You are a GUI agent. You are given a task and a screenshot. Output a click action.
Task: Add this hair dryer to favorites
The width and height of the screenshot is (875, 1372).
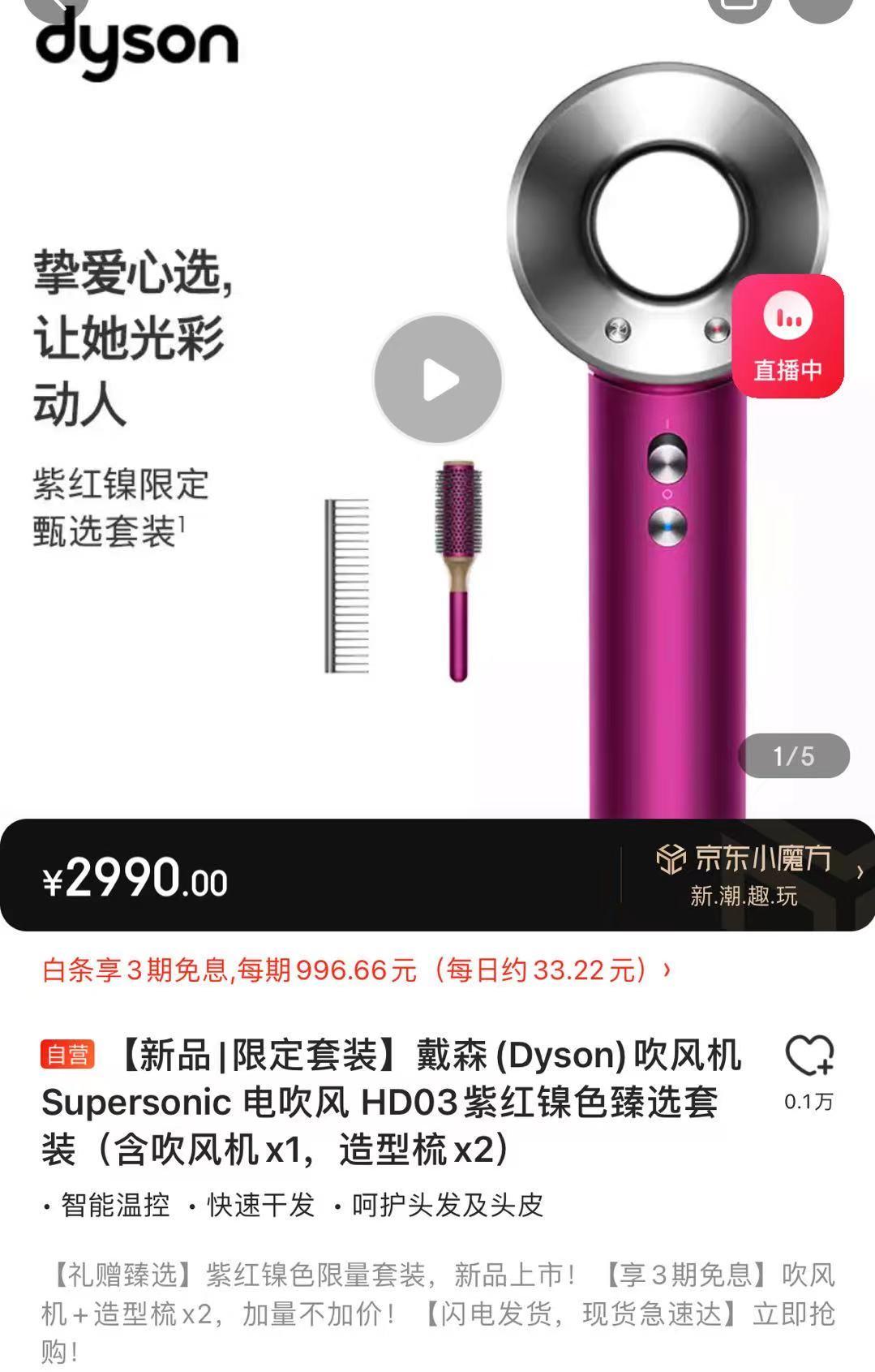(x=809, y=1057)
